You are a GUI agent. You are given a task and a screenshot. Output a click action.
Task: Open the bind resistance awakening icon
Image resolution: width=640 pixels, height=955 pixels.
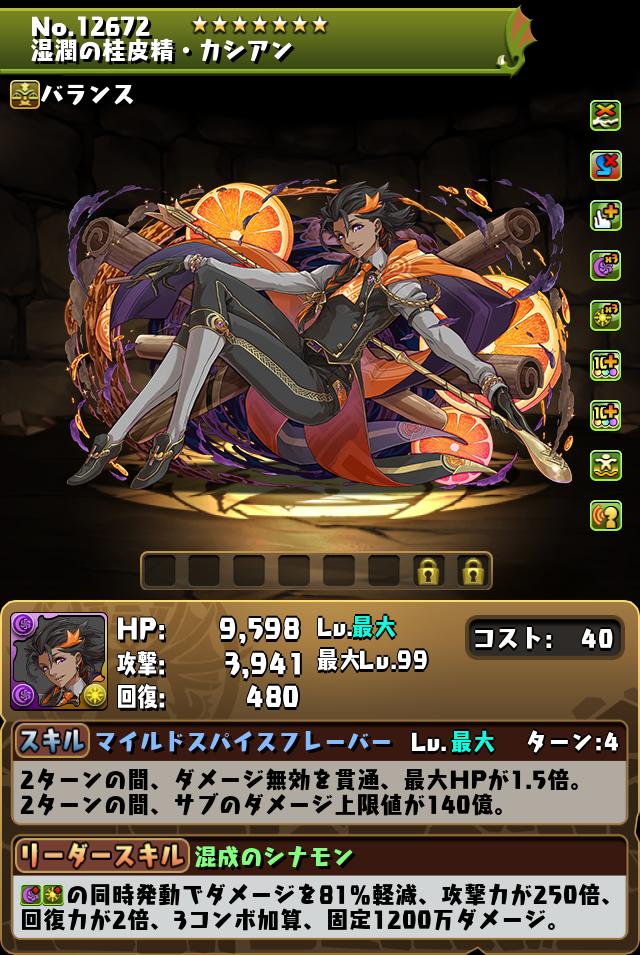[605, 114]
